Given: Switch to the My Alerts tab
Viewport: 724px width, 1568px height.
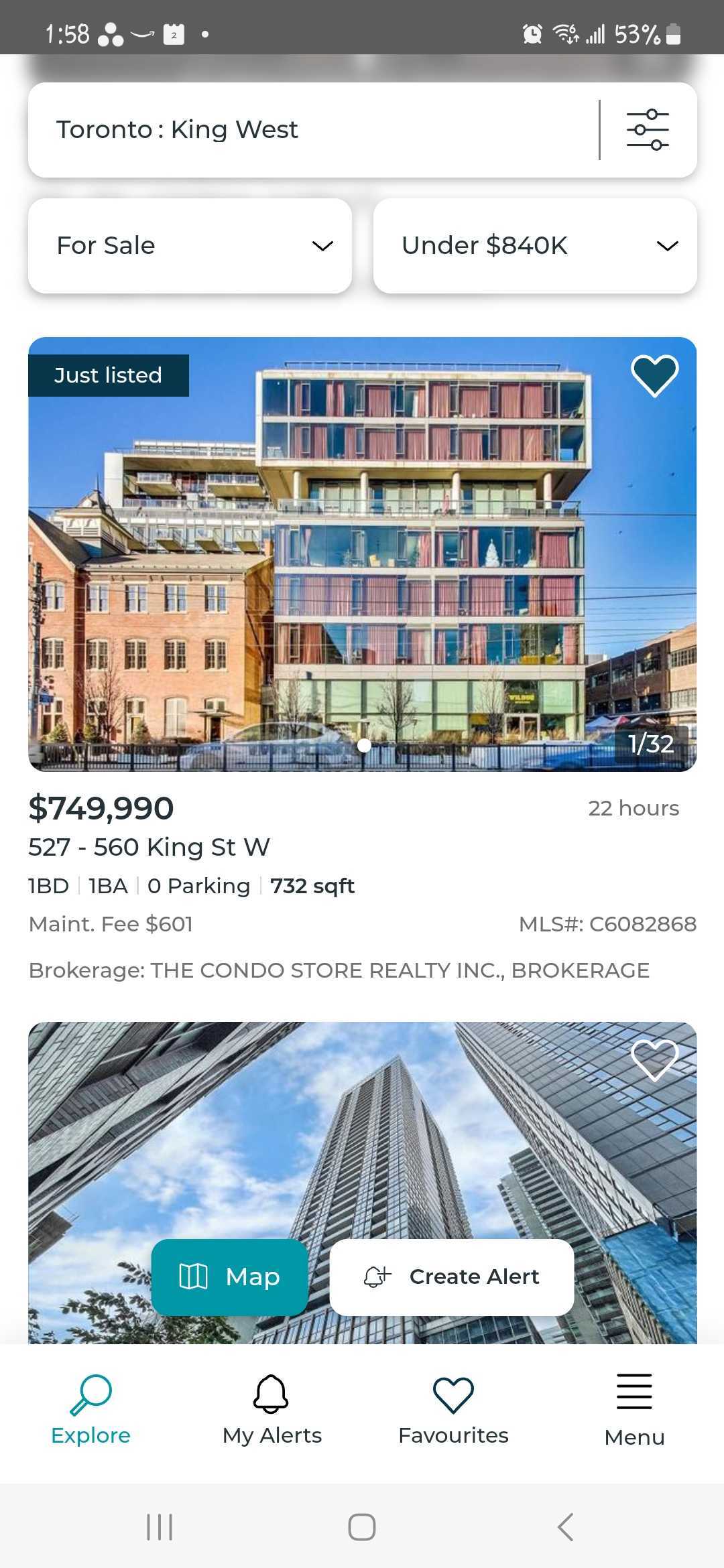Looking at the screenshot, I should click(271, 1410).
